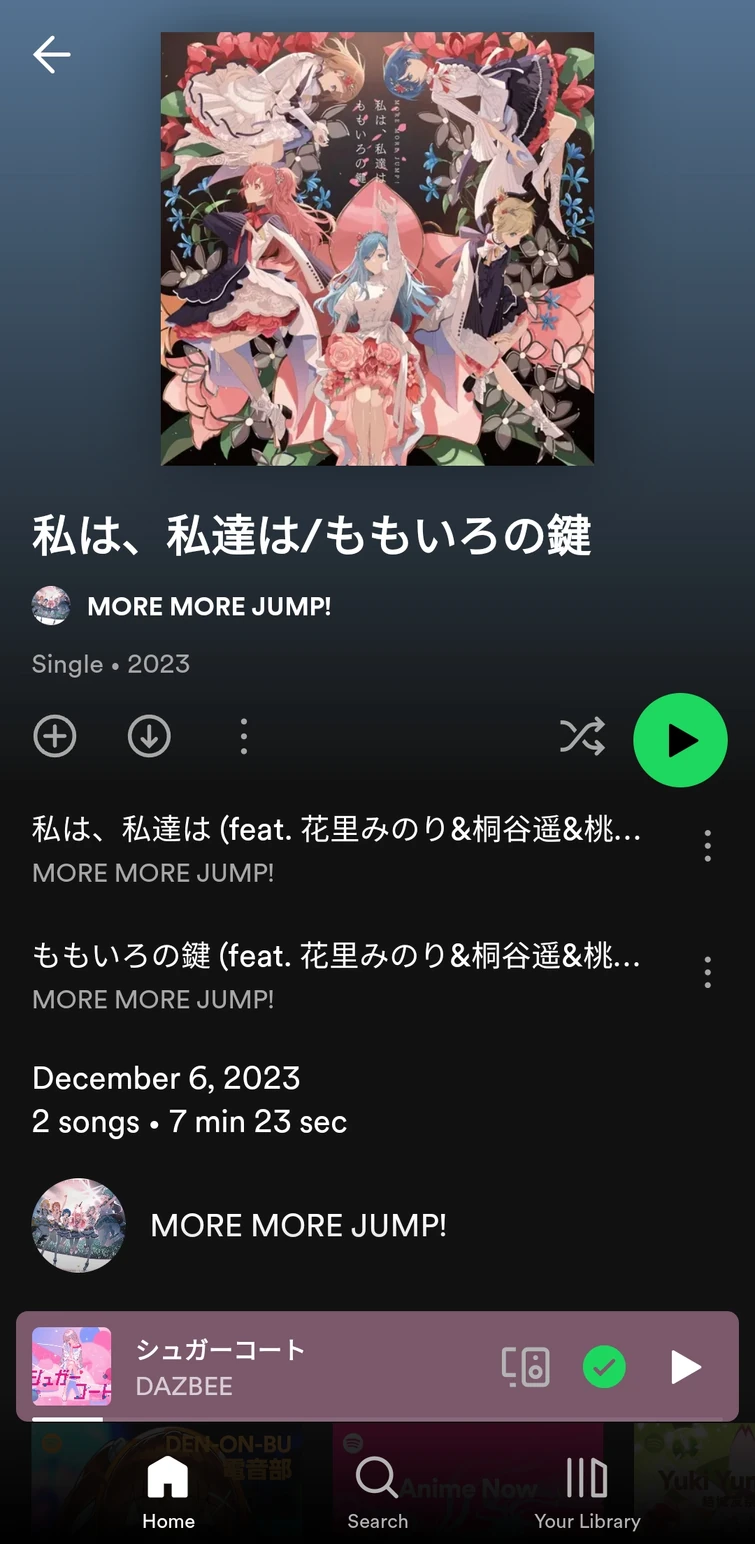Enable shuffle mode before playing

(581, 736)
